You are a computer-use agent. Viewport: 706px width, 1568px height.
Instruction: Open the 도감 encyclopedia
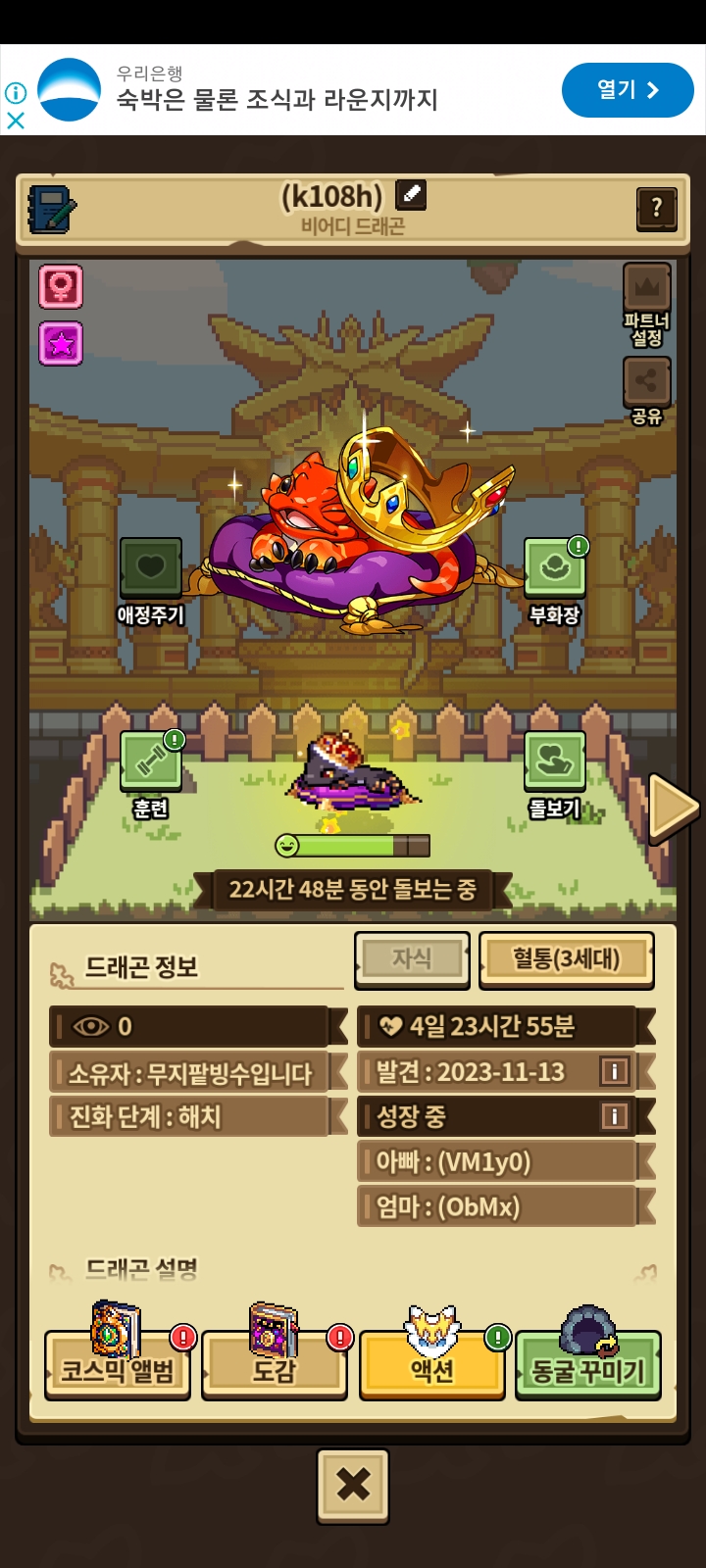coord(274,1366)
